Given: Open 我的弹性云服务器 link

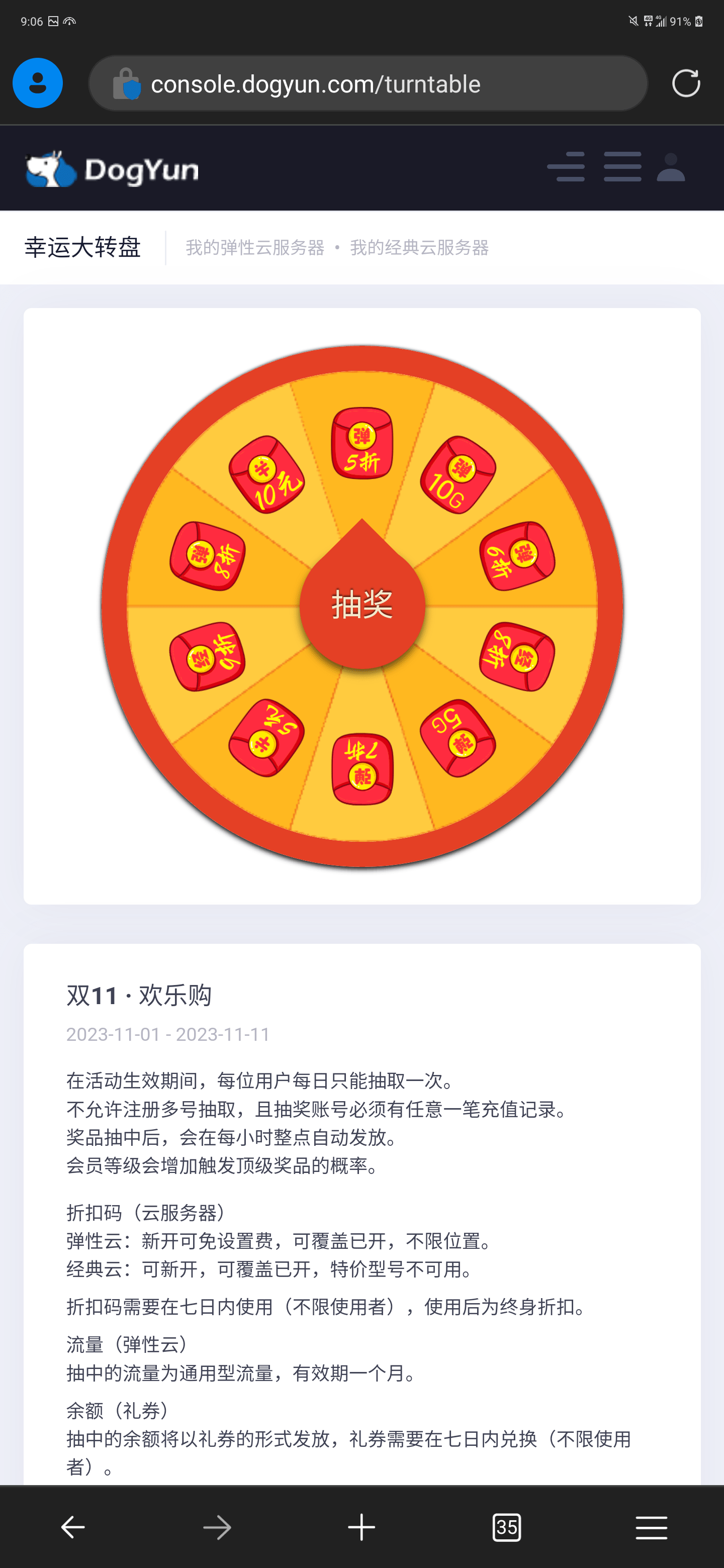Looking at the screenshot, I should [x=255, y=247].
